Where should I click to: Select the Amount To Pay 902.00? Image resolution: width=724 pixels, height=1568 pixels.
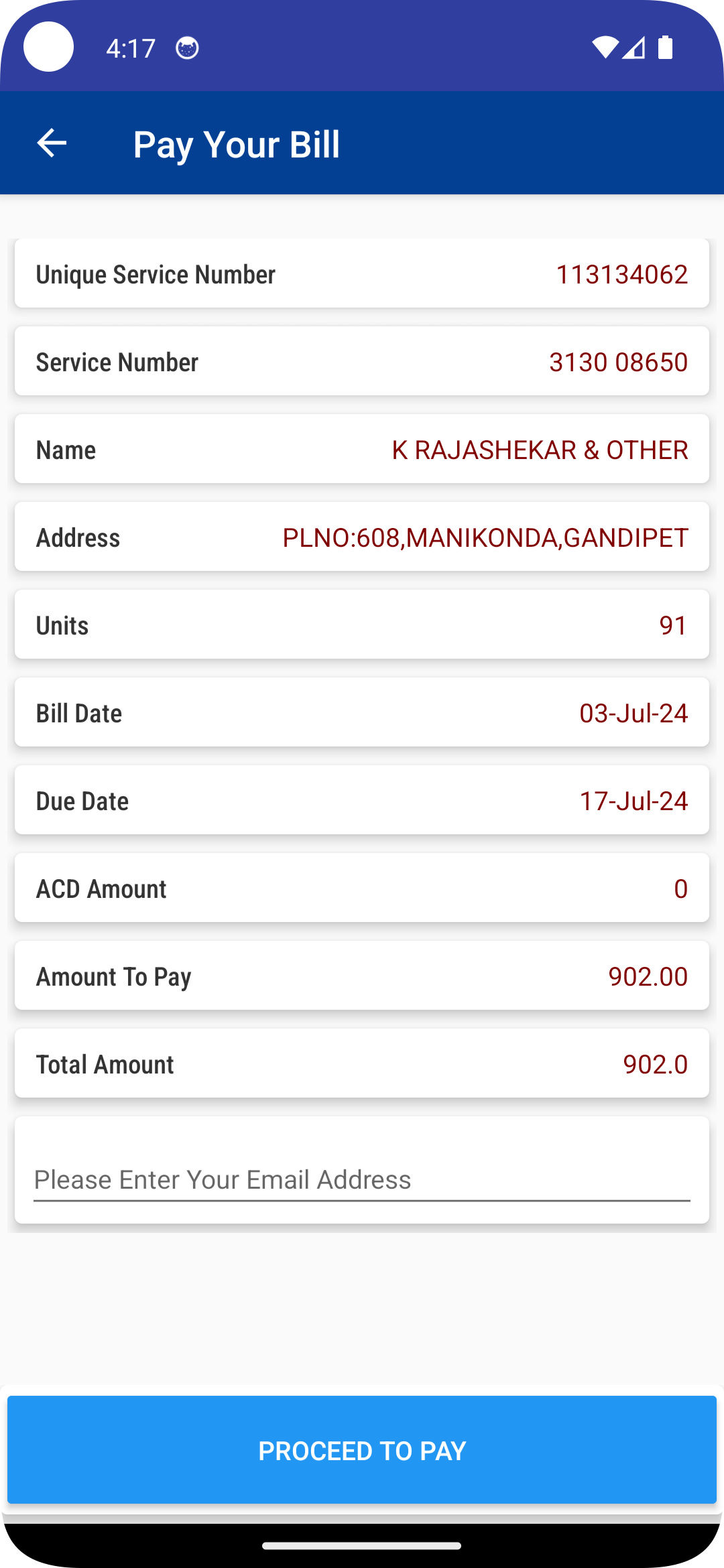pos(648,976)
